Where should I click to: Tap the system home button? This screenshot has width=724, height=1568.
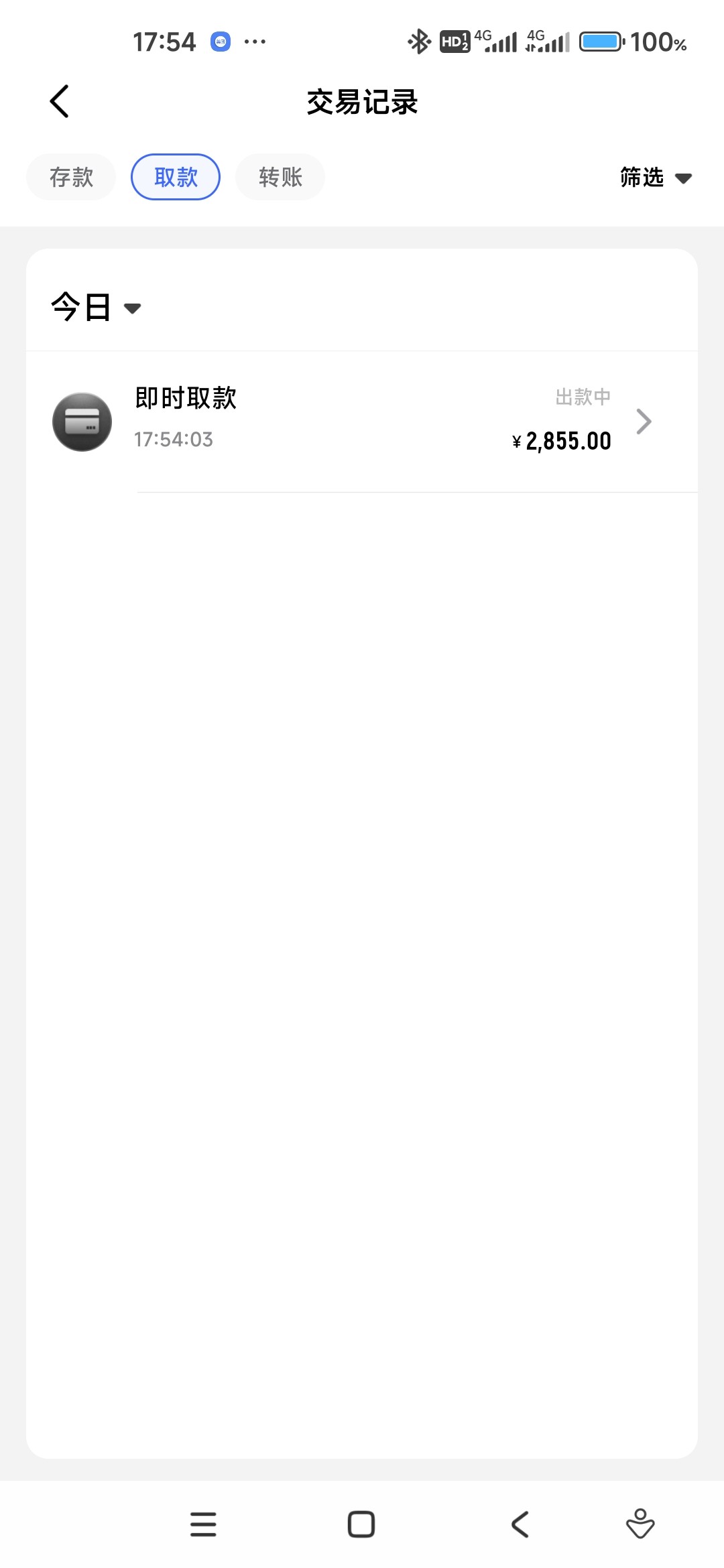(361, 1524)
